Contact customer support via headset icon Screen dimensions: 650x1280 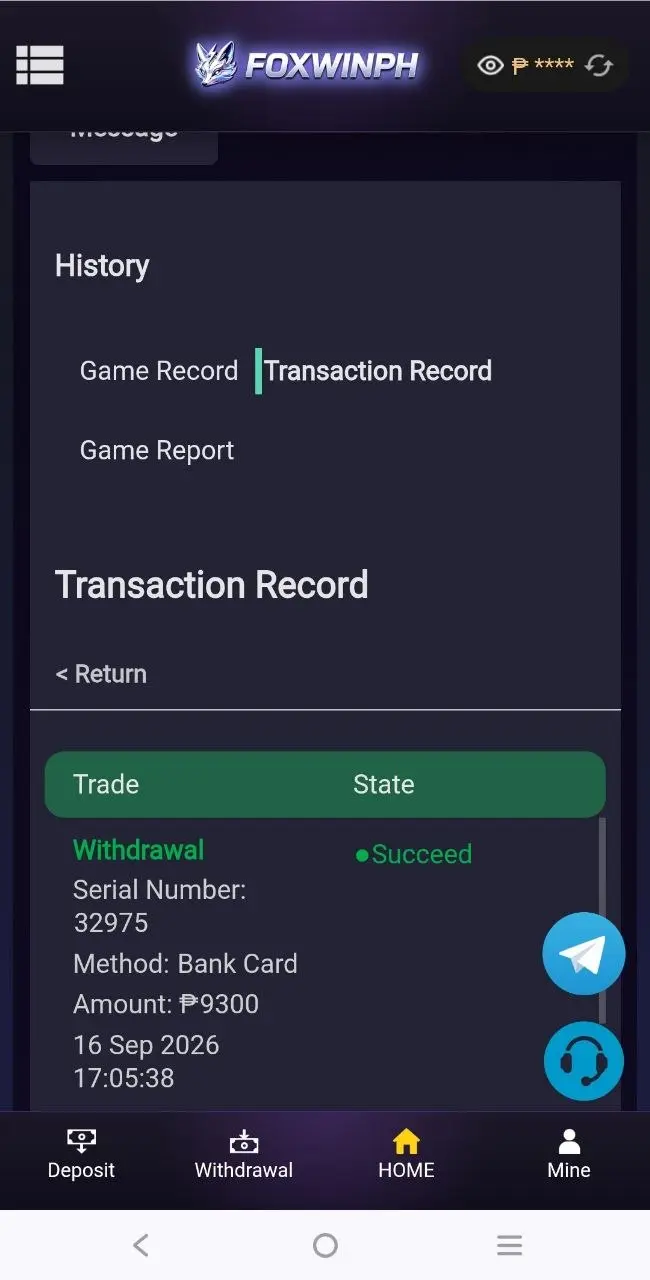(x=584, y=1061)
